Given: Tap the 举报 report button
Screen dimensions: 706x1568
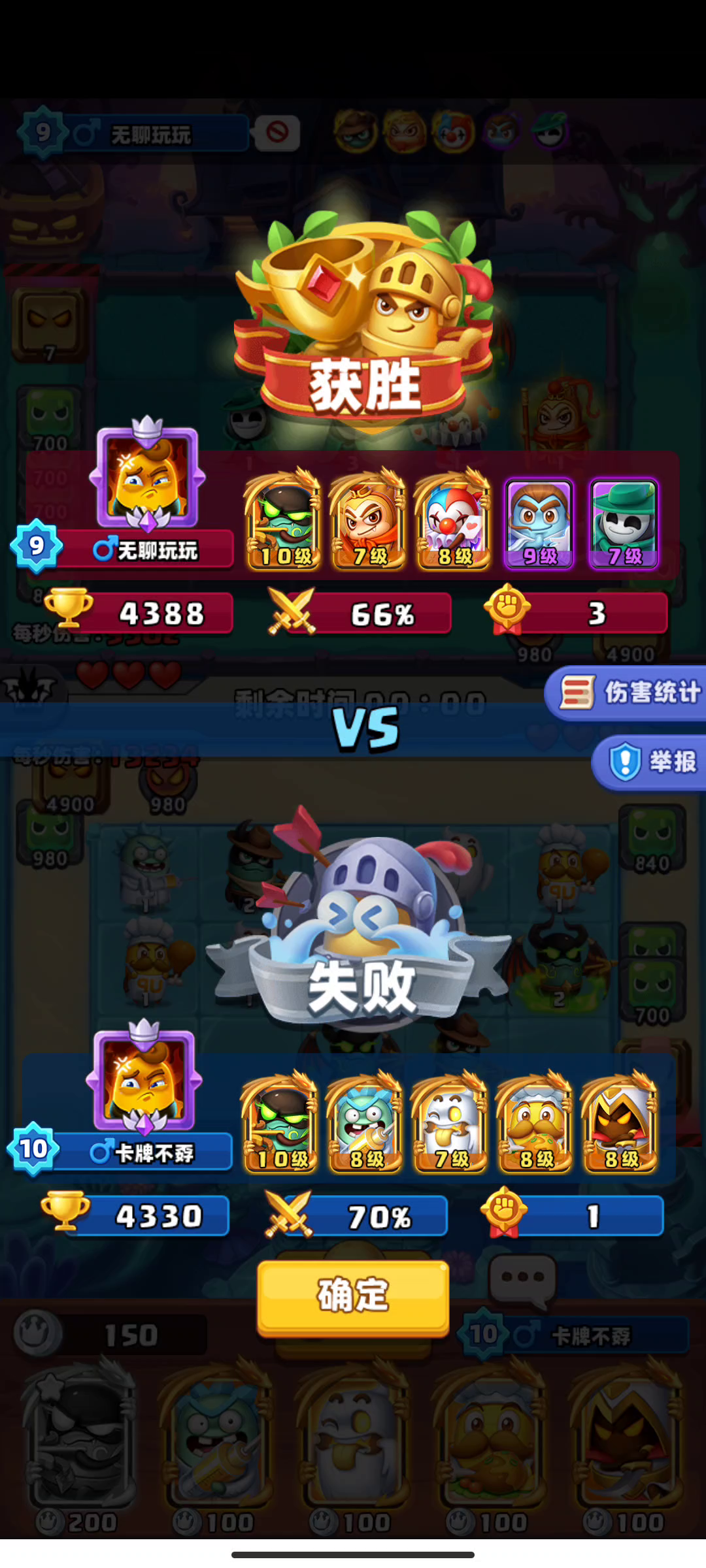Looking at the screenshot, I should click(x=650, y=762).
